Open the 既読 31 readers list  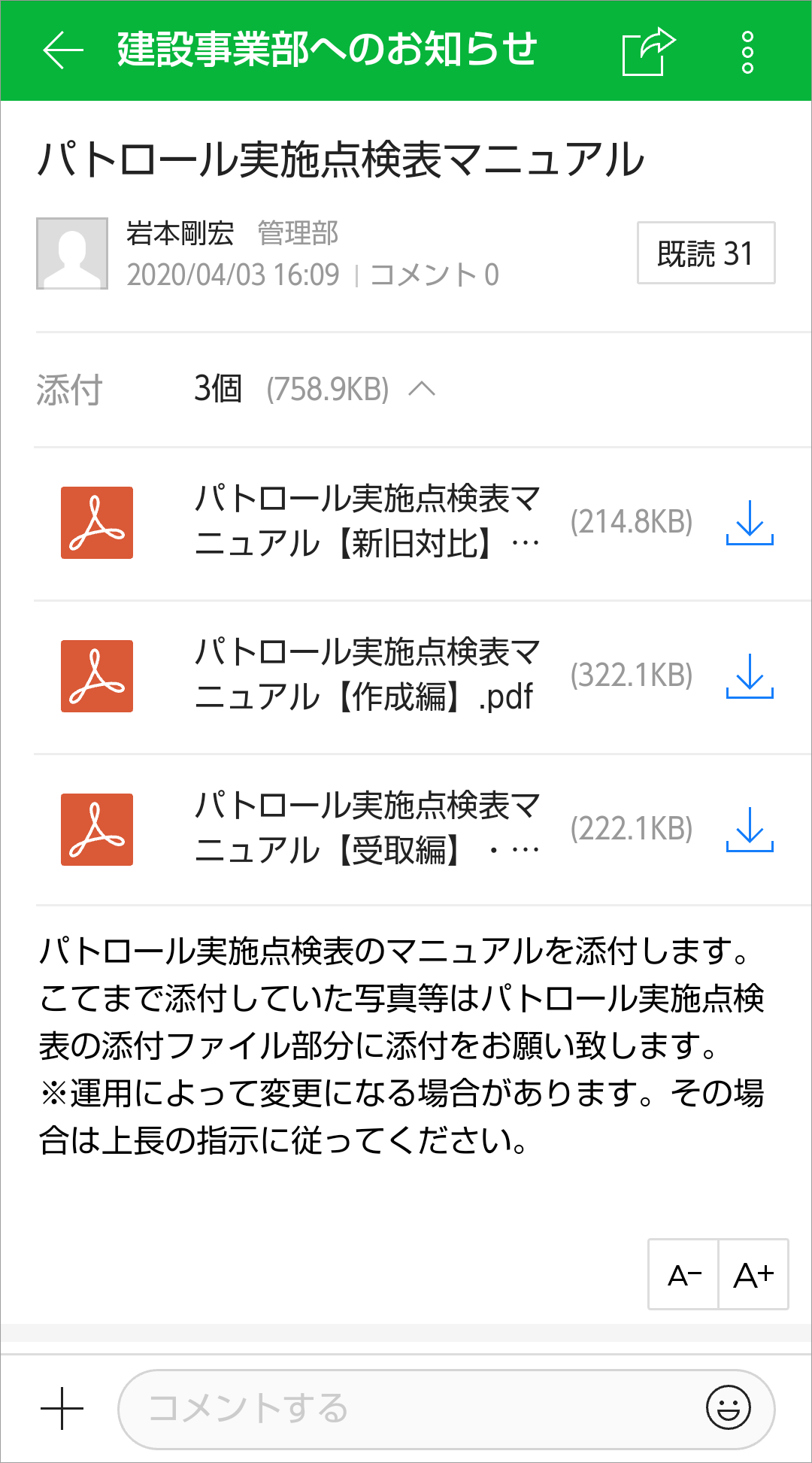pos(705,253)
